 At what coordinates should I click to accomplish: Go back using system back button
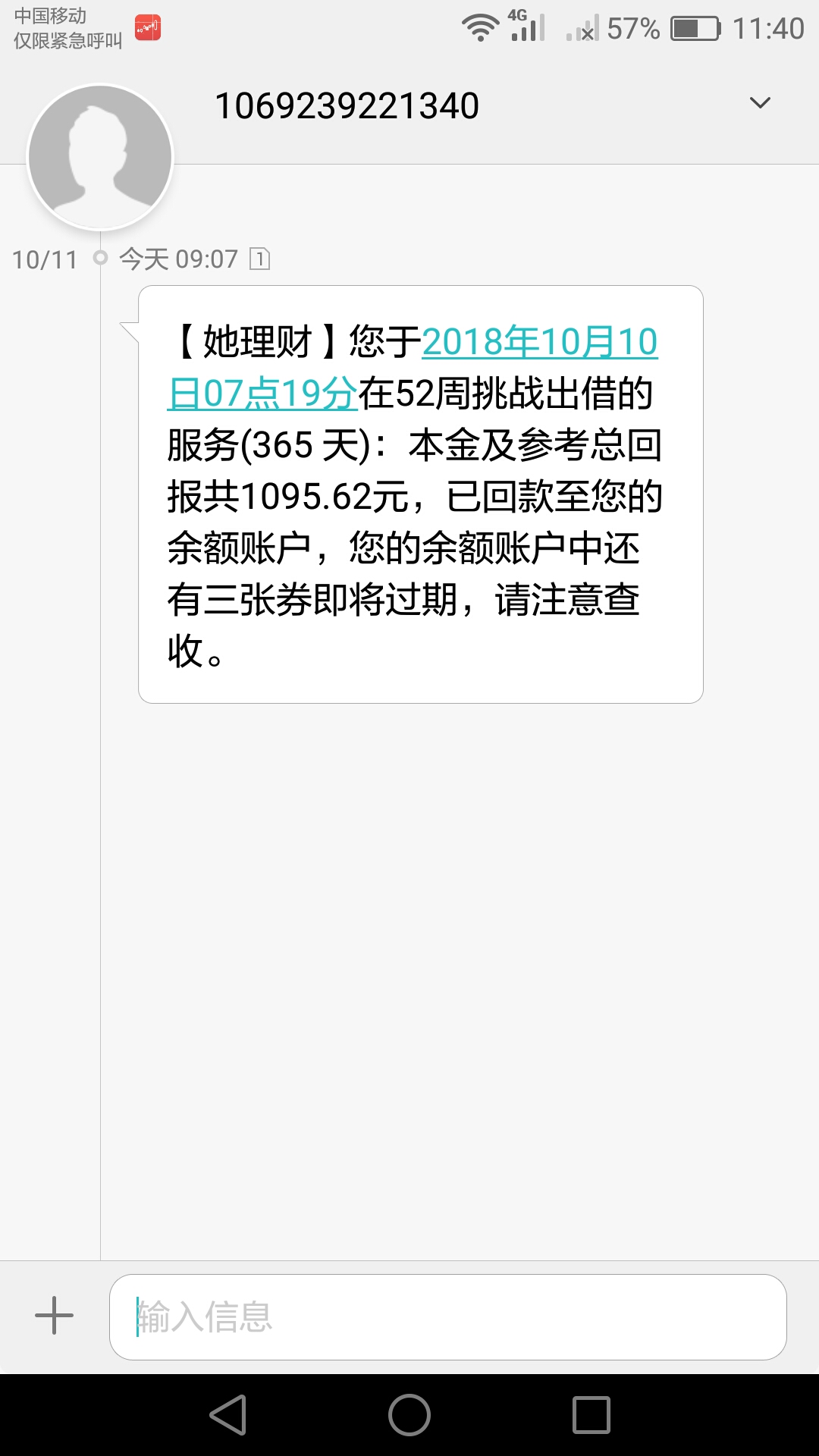(228, 1415)
